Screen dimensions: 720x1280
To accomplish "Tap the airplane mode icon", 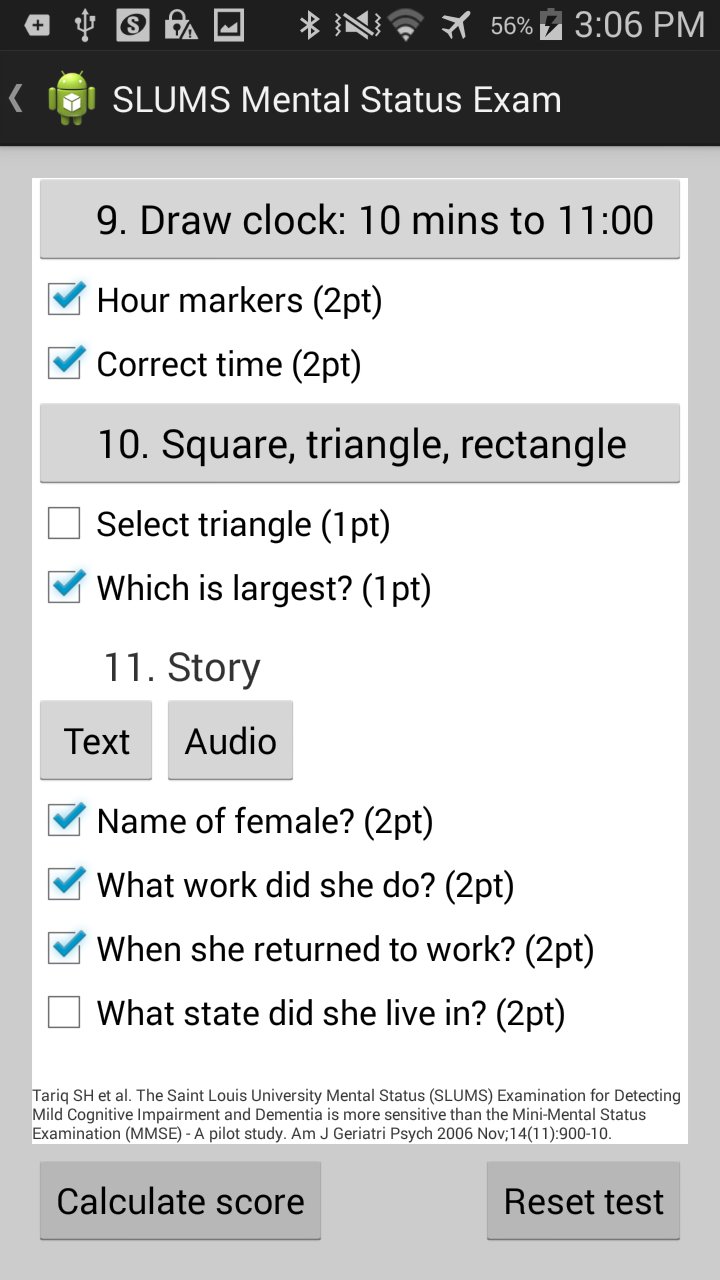I will (x=455, y=23).
